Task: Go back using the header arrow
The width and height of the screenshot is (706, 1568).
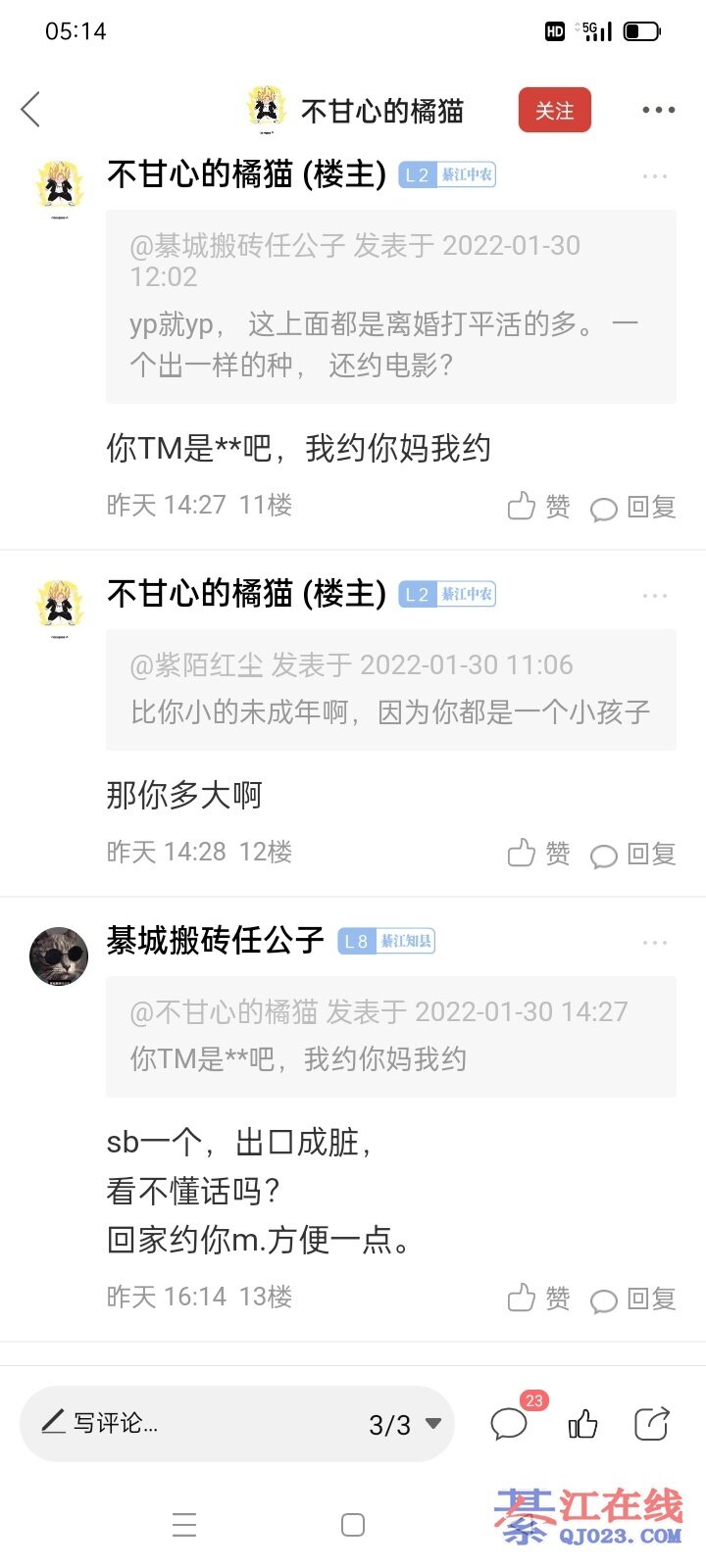Action: click(x=31, y=110)
